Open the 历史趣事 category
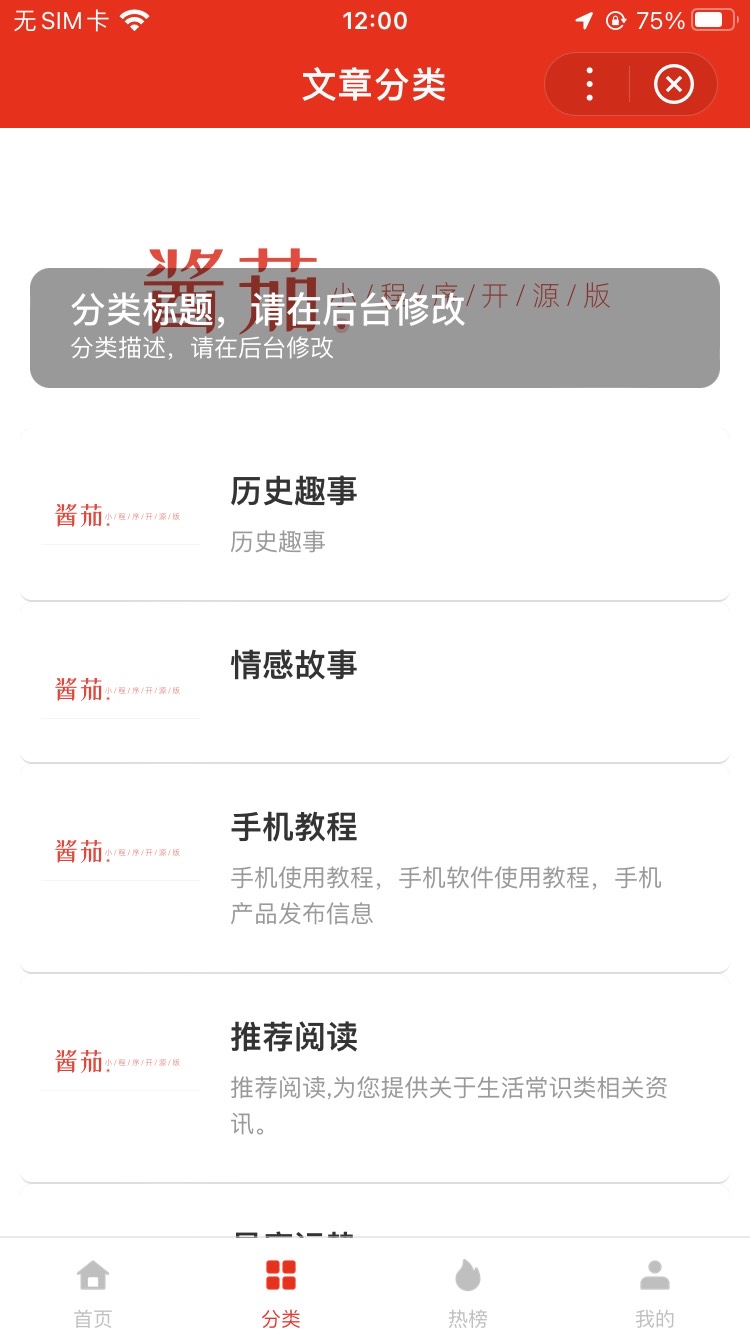The height and width of the screenshot is (1334, 750). point(375,516)
